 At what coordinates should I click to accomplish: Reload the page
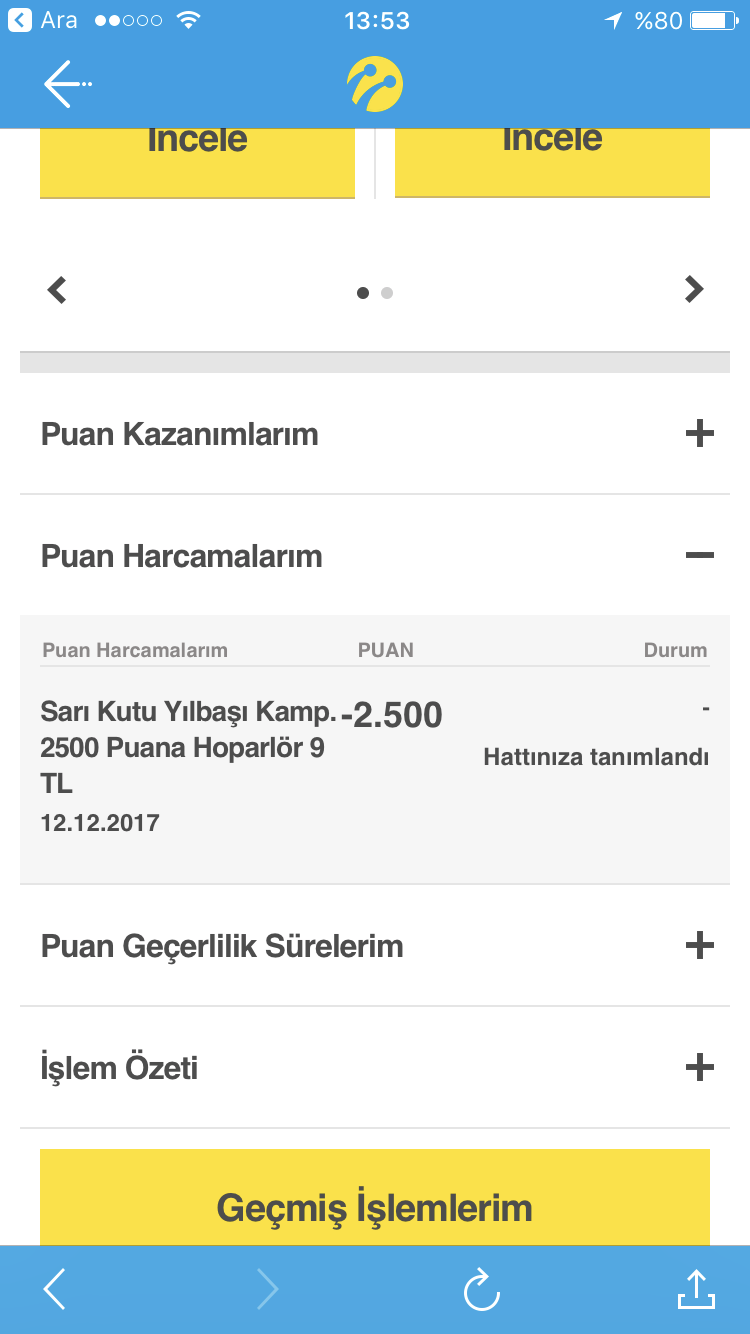click(x=482, y=1289)
